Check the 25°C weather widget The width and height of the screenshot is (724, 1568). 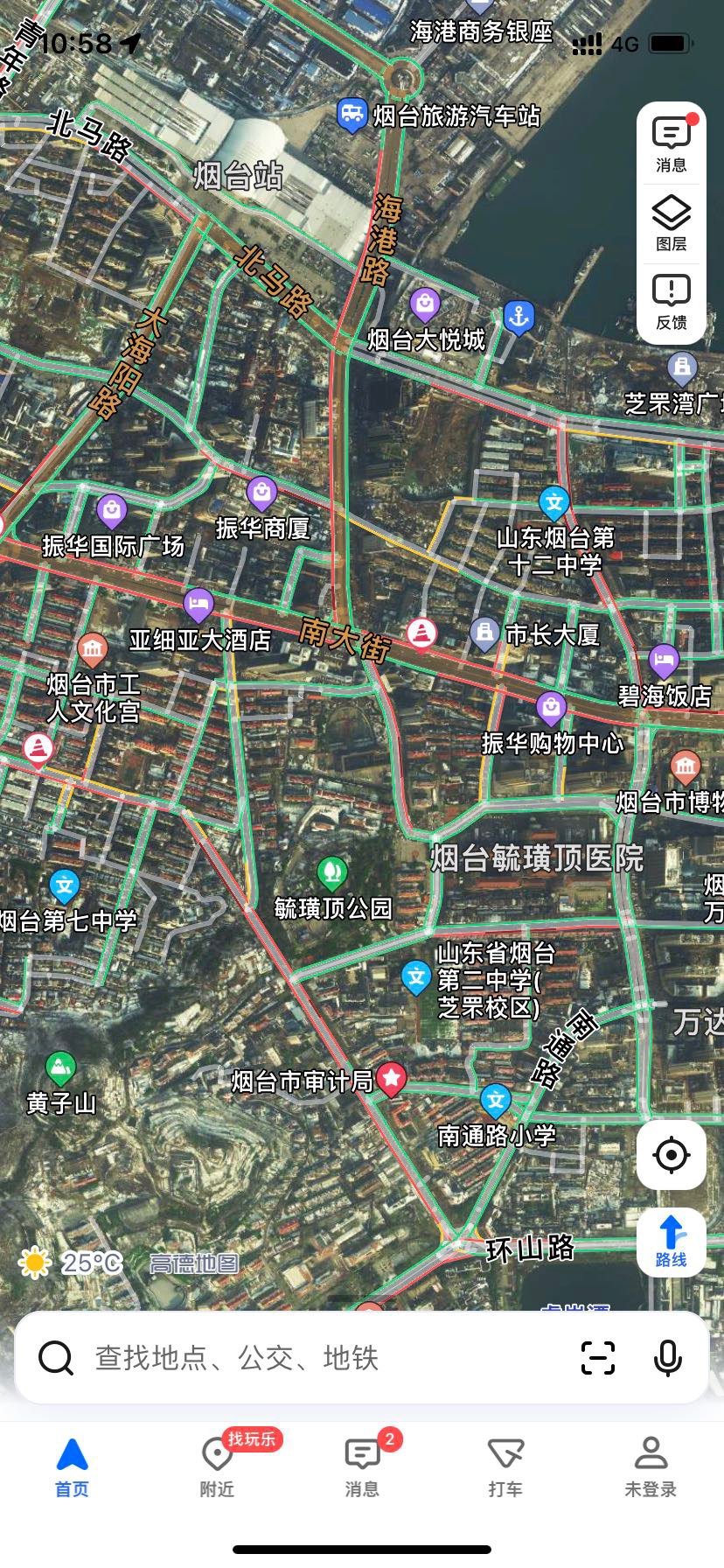click(x=70, y=1263)
